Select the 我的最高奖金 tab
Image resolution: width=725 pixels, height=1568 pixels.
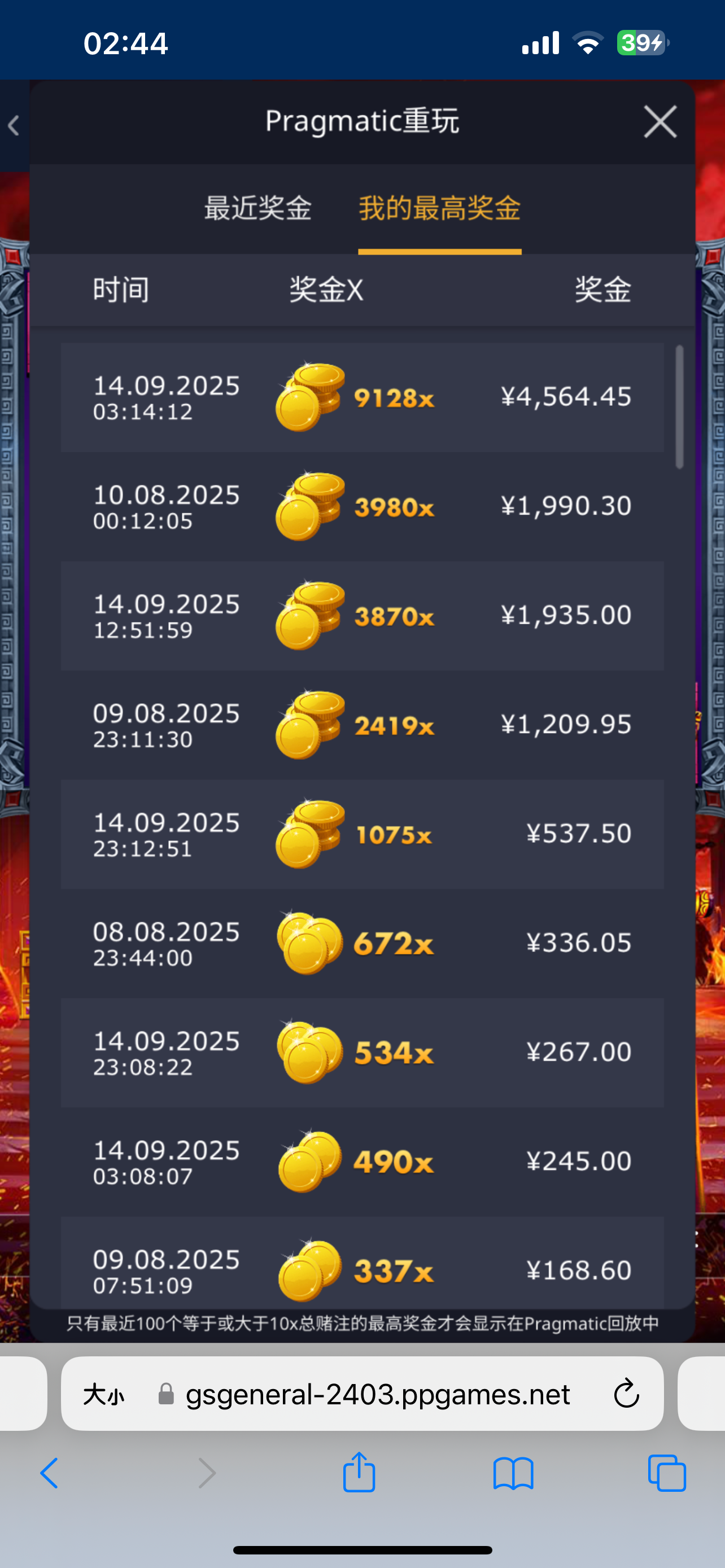[439, 208]
